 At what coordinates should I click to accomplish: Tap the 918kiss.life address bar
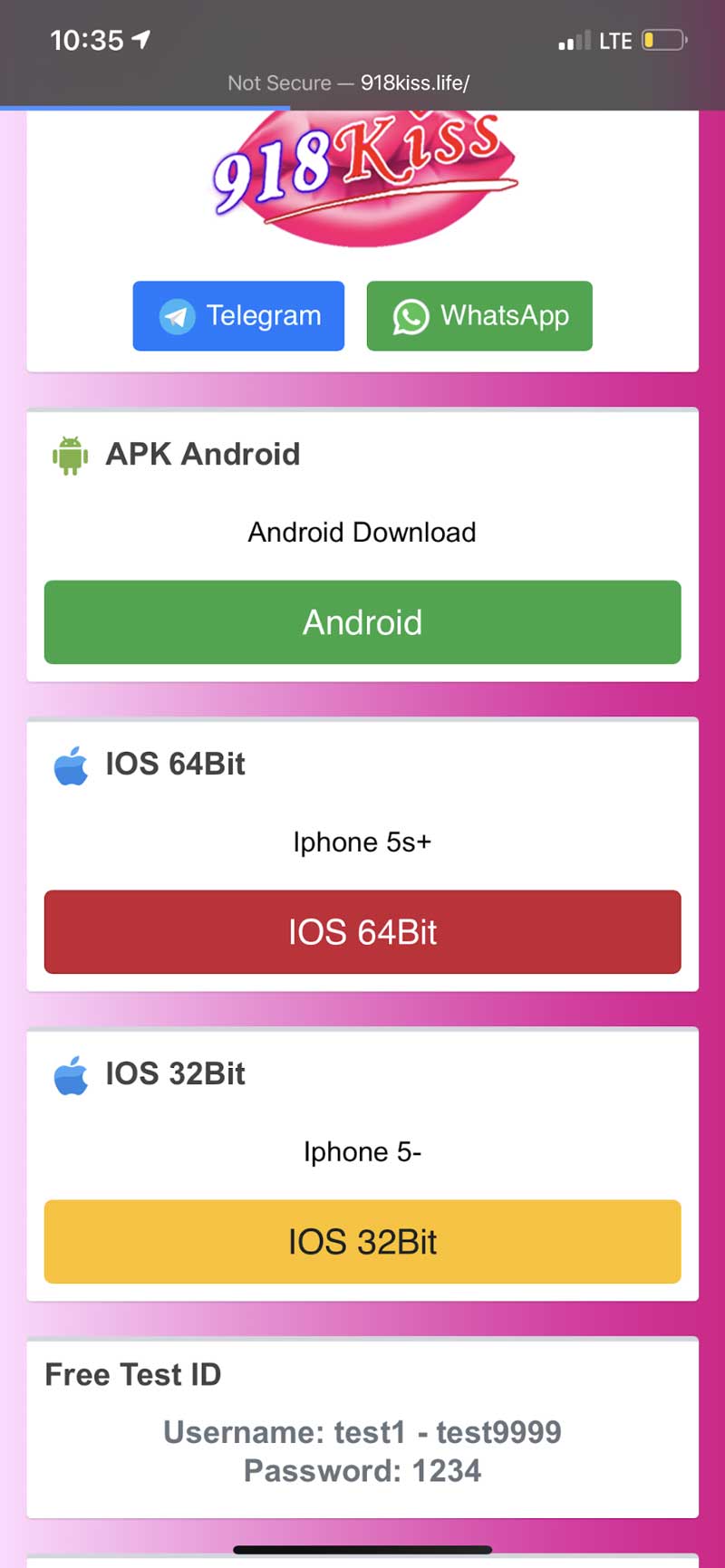click(349, 83)
